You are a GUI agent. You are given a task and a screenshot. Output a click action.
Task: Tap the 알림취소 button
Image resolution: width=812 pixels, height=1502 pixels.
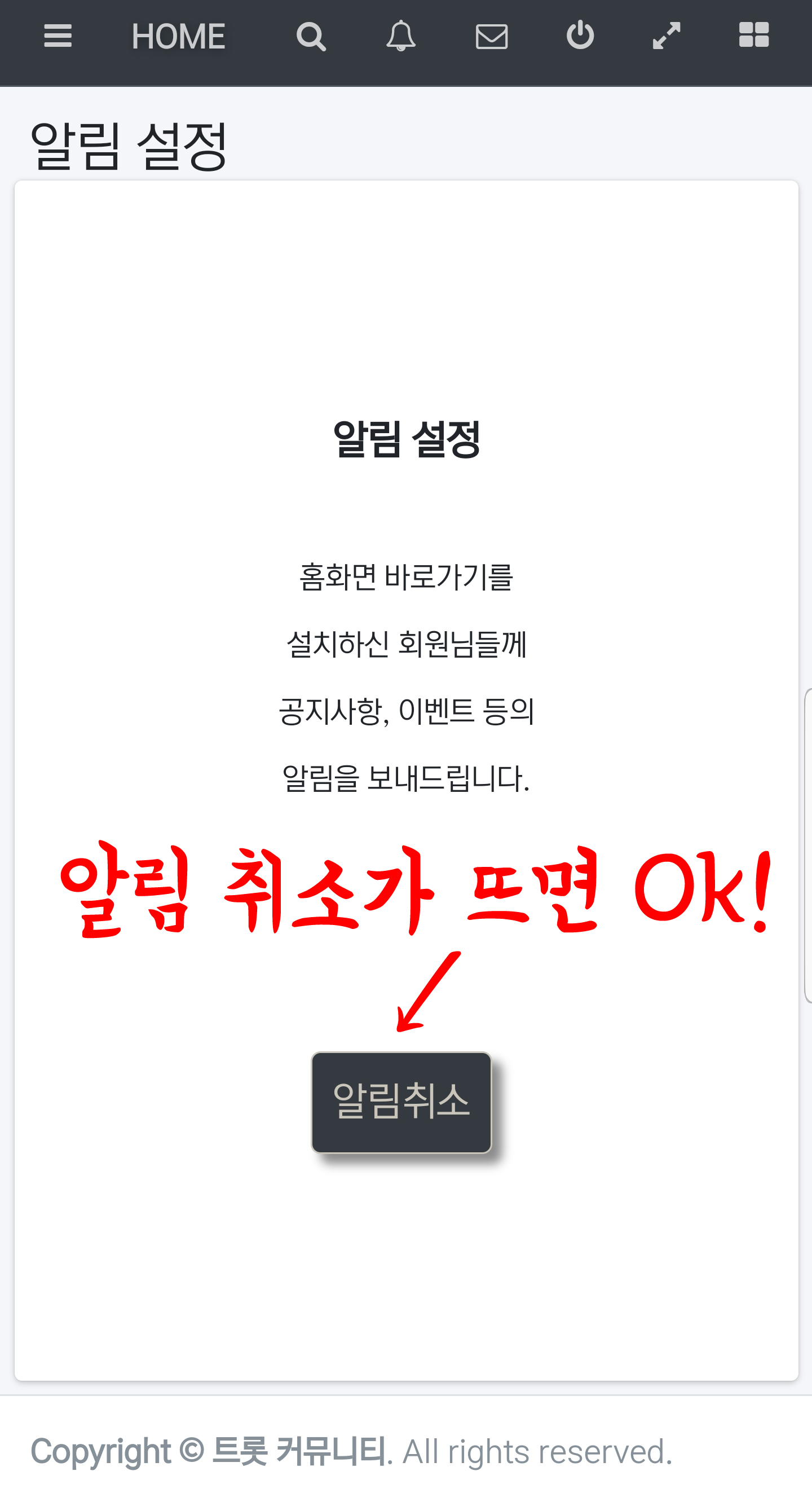[401, 1102]
